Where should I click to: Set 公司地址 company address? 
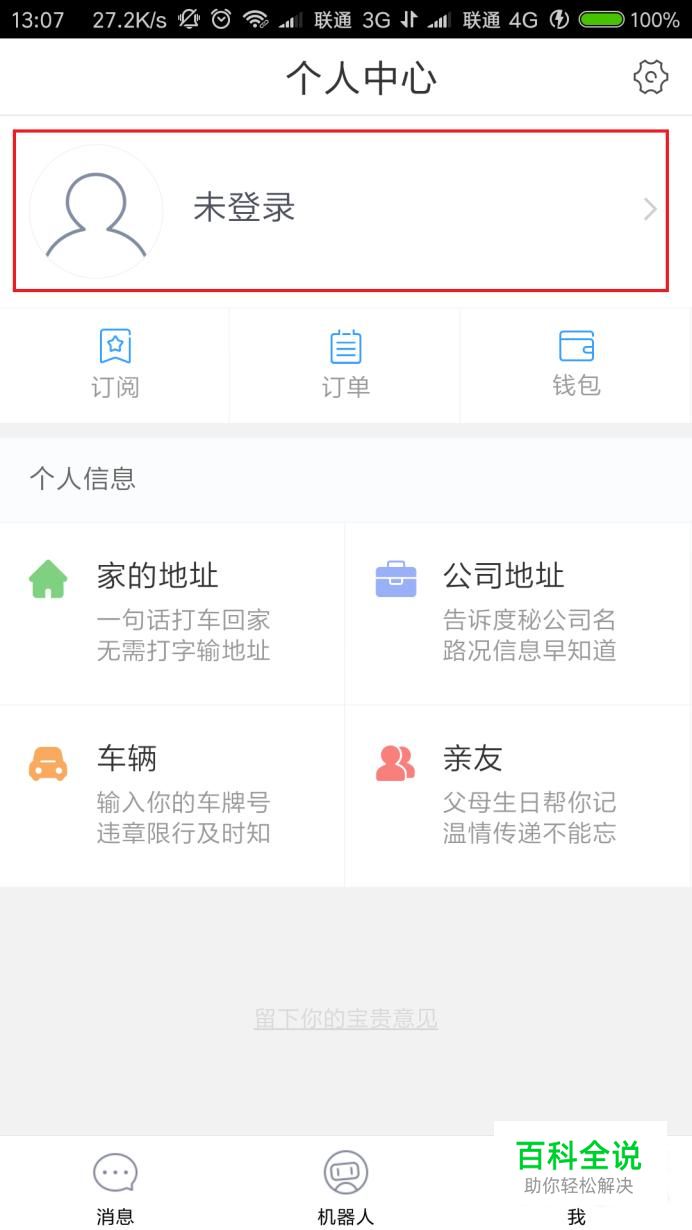[519, 613]
